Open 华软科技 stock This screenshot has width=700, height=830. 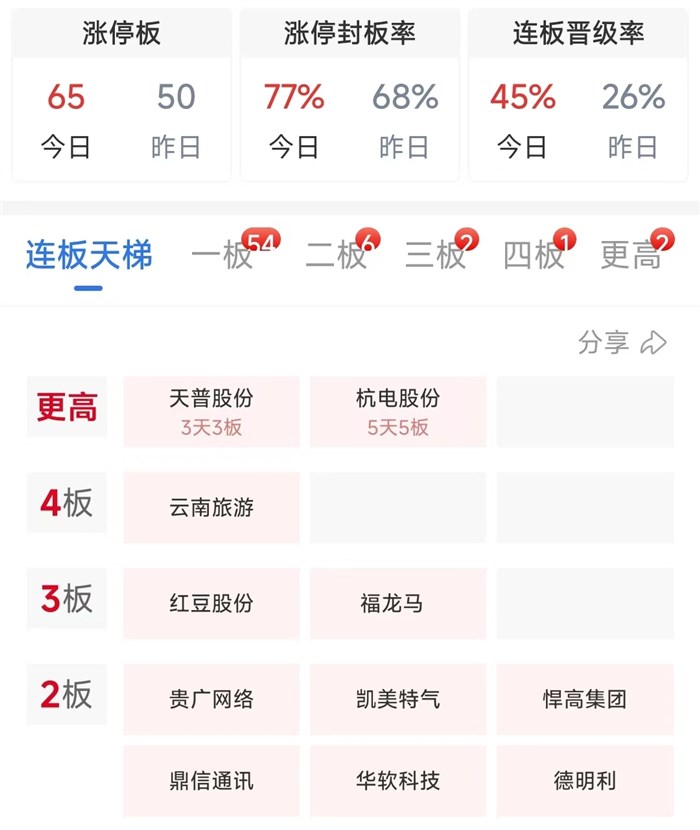tap(398, 781)
